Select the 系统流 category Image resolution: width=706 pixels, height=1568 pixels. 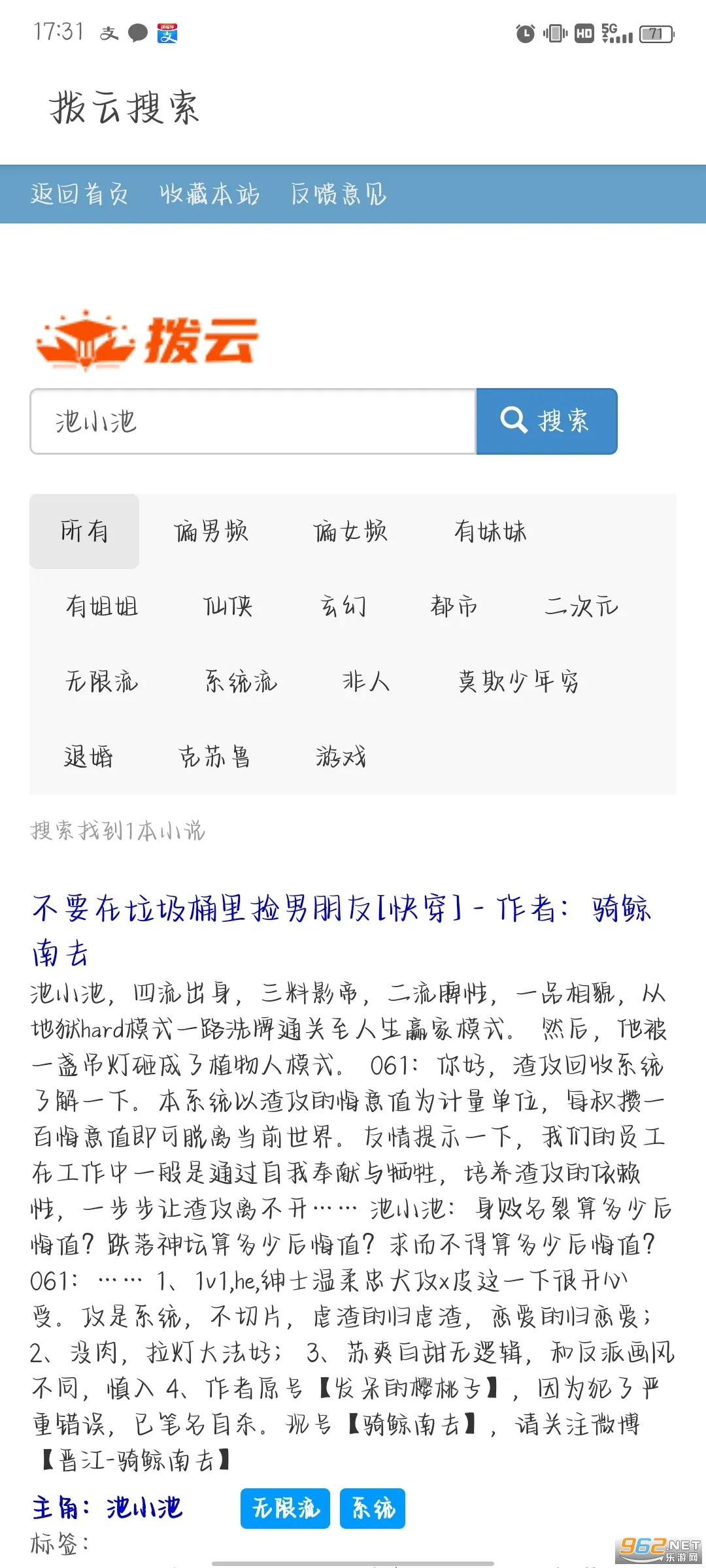tap(241, 681)
